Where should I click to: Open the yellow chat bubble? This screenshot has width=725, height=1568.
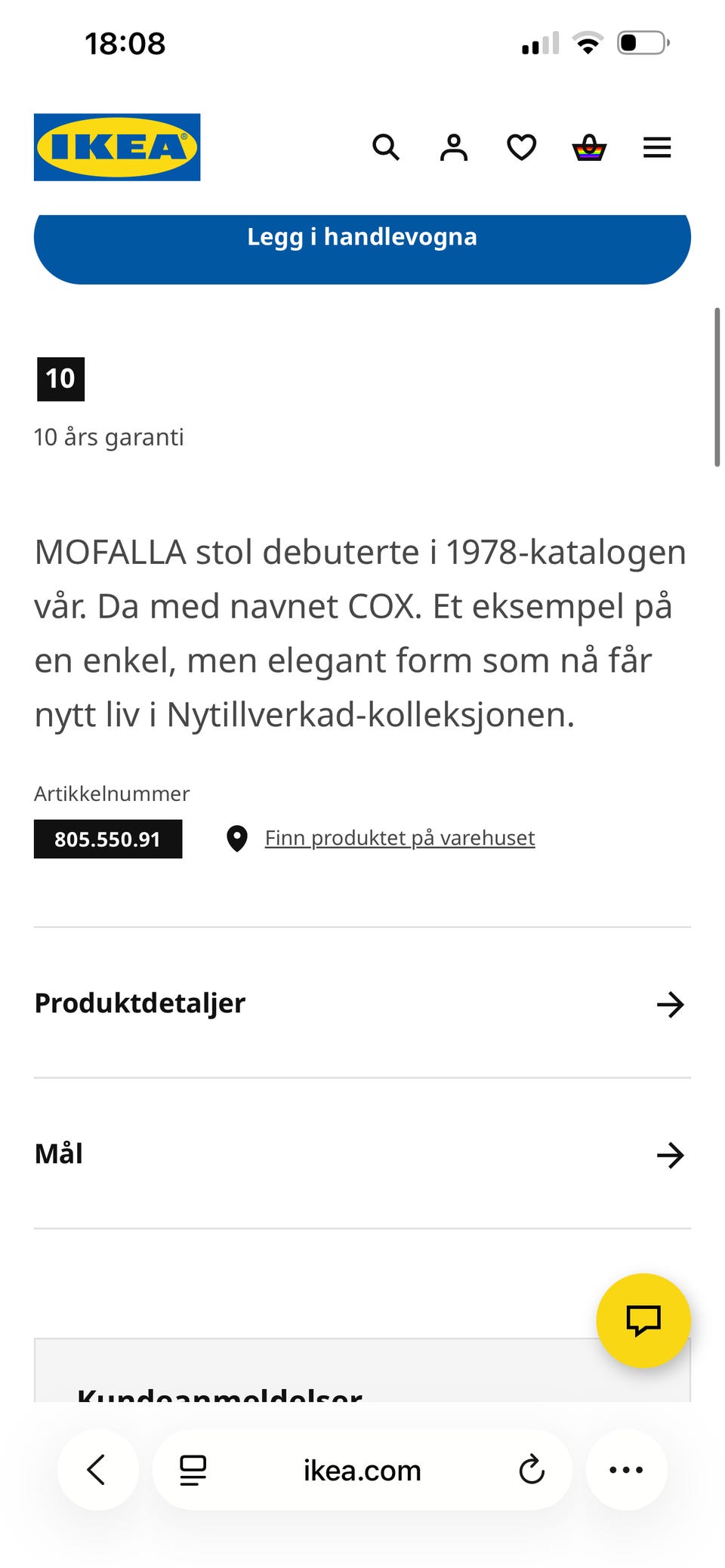pos(643,1320)
